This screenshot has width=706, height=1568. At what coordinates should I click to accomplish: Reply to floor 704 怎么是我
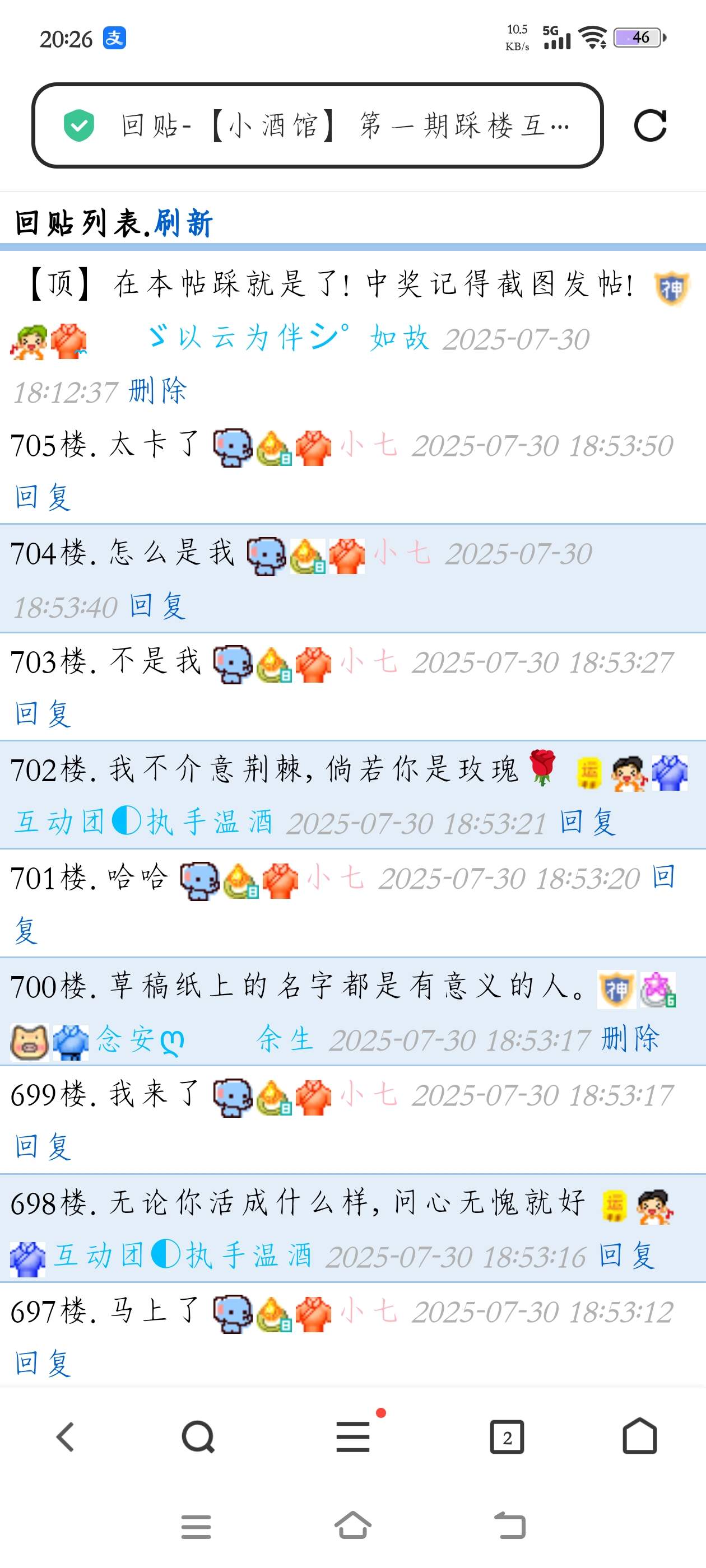(x=157, y=606)
